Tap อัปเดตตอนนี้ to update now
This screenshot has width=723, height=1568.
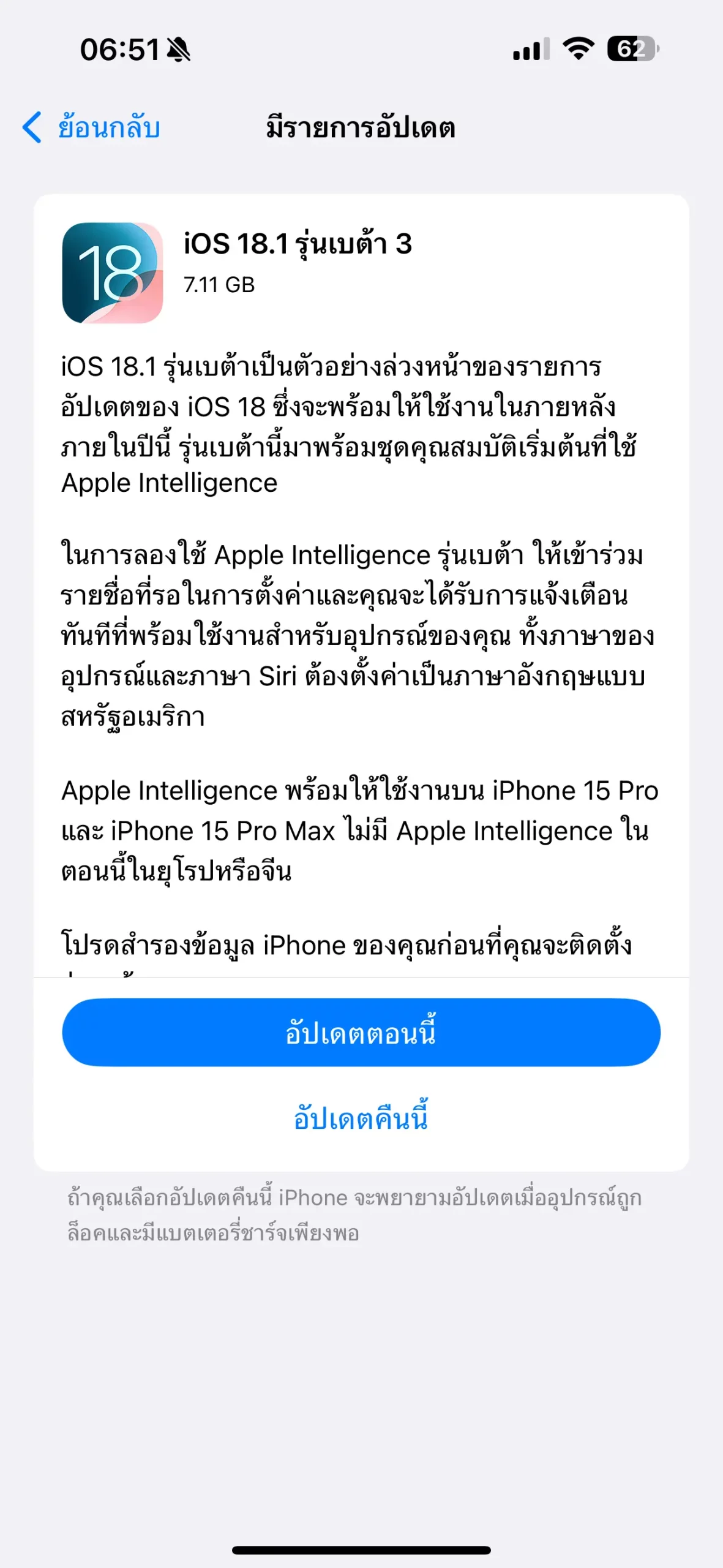(x=361, y=1032)
